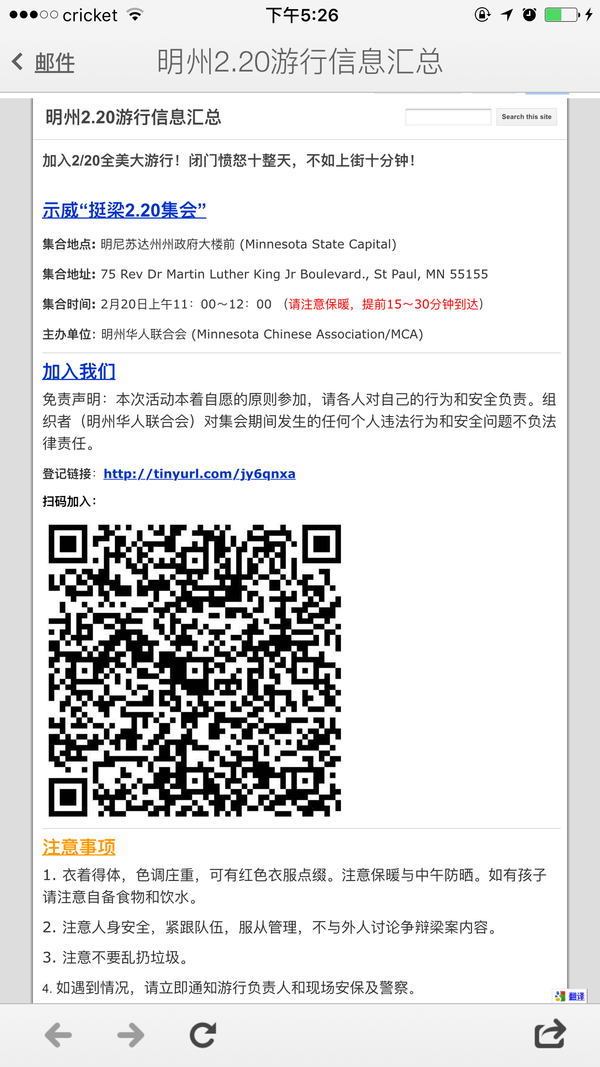Go back to 邮件
600x1067 pixels.
coord(44,62)
